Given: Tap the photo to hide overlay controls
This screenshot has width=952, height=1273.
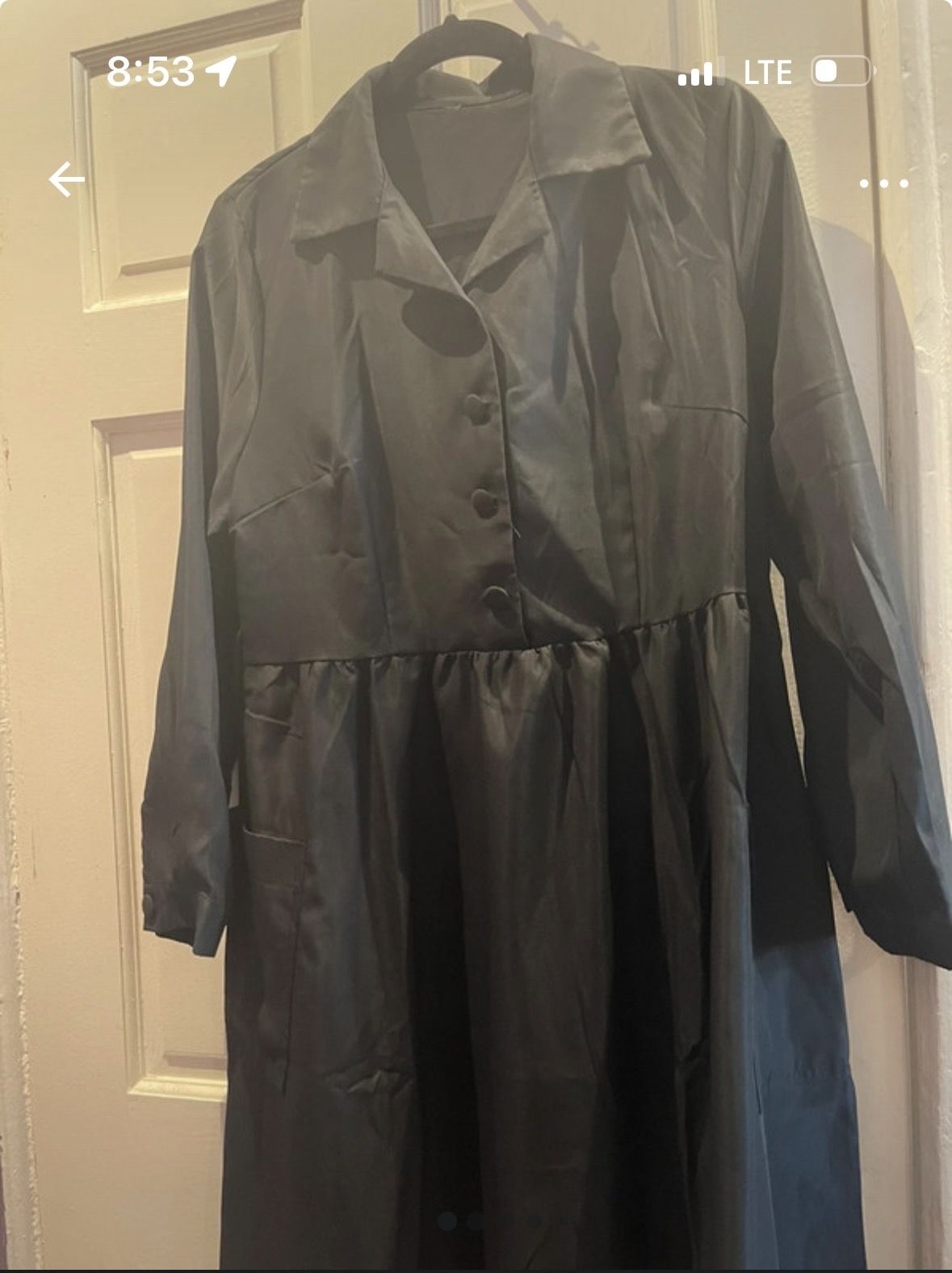Looking at the screenshot, I should [476, 646].
